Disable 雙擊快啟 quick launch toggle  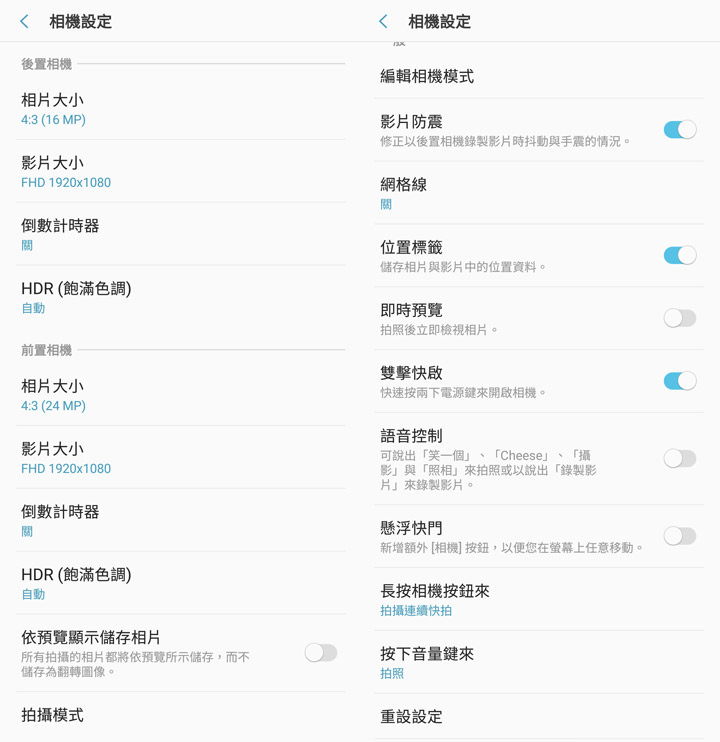[x=678, y=381]
